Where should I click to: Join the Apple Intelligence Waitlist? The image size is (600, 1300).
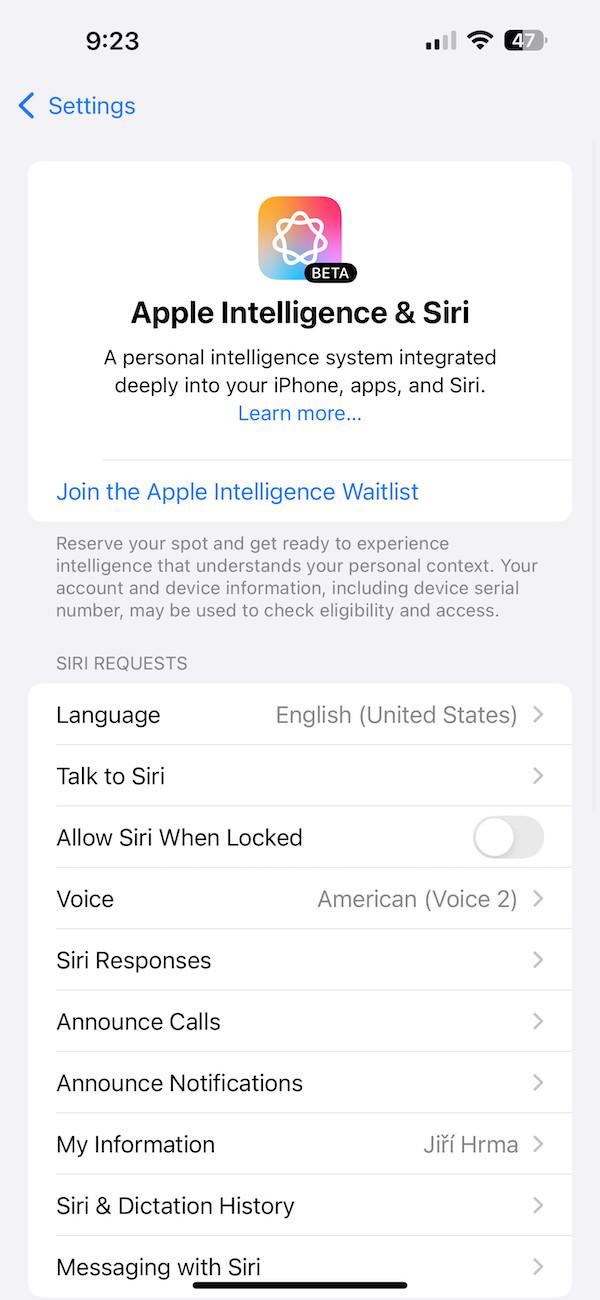coord(300,491)
